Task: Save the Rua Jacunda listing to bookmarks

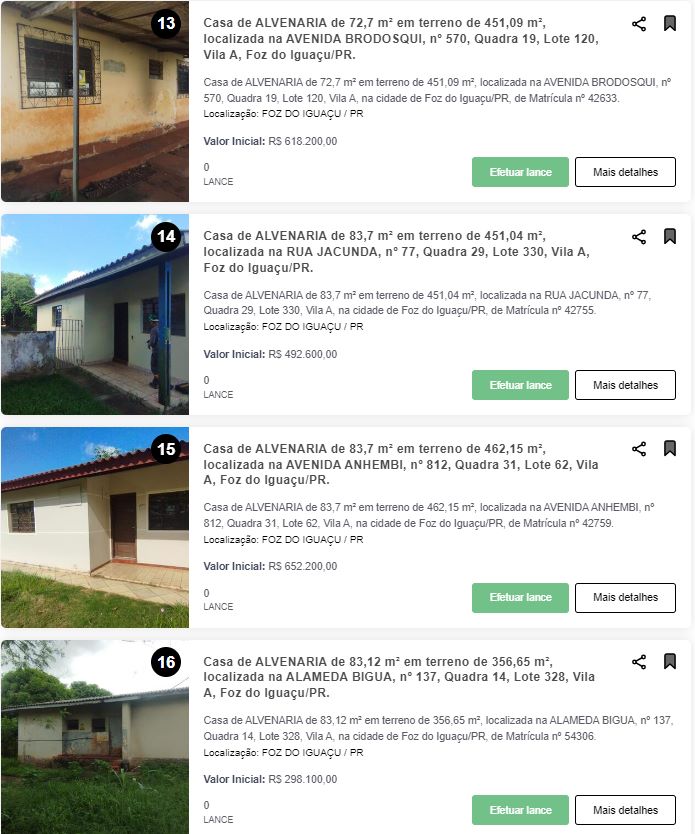Action: pos(670,237)
